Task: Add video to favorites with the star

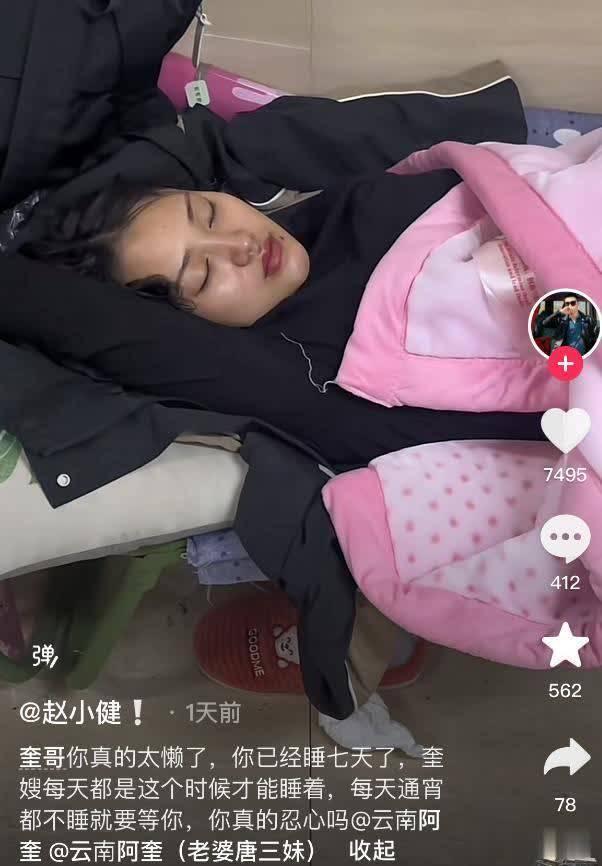Action: pos(565,646)
